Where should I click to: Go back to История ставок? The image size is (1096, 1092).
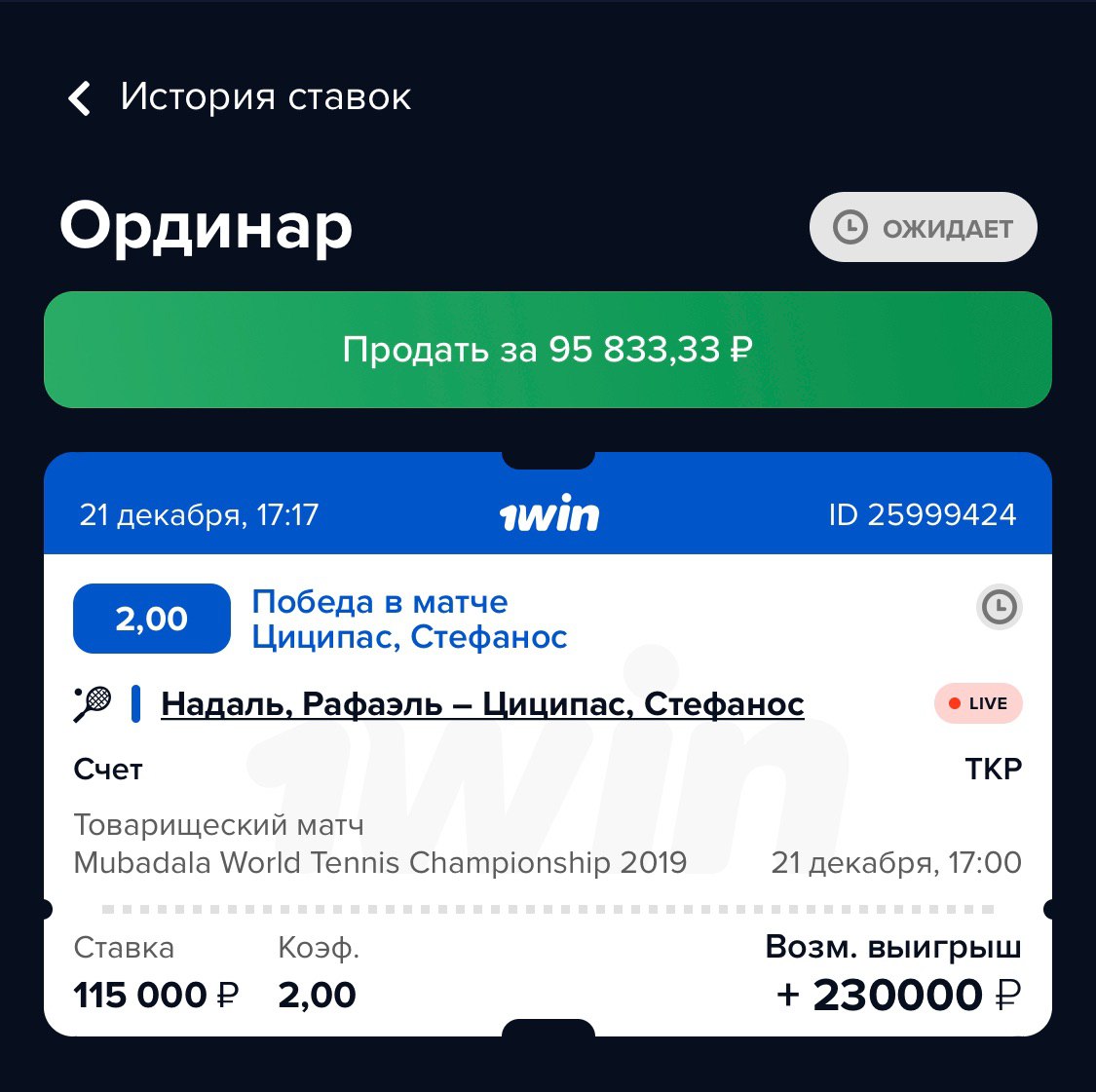point(80,98)
